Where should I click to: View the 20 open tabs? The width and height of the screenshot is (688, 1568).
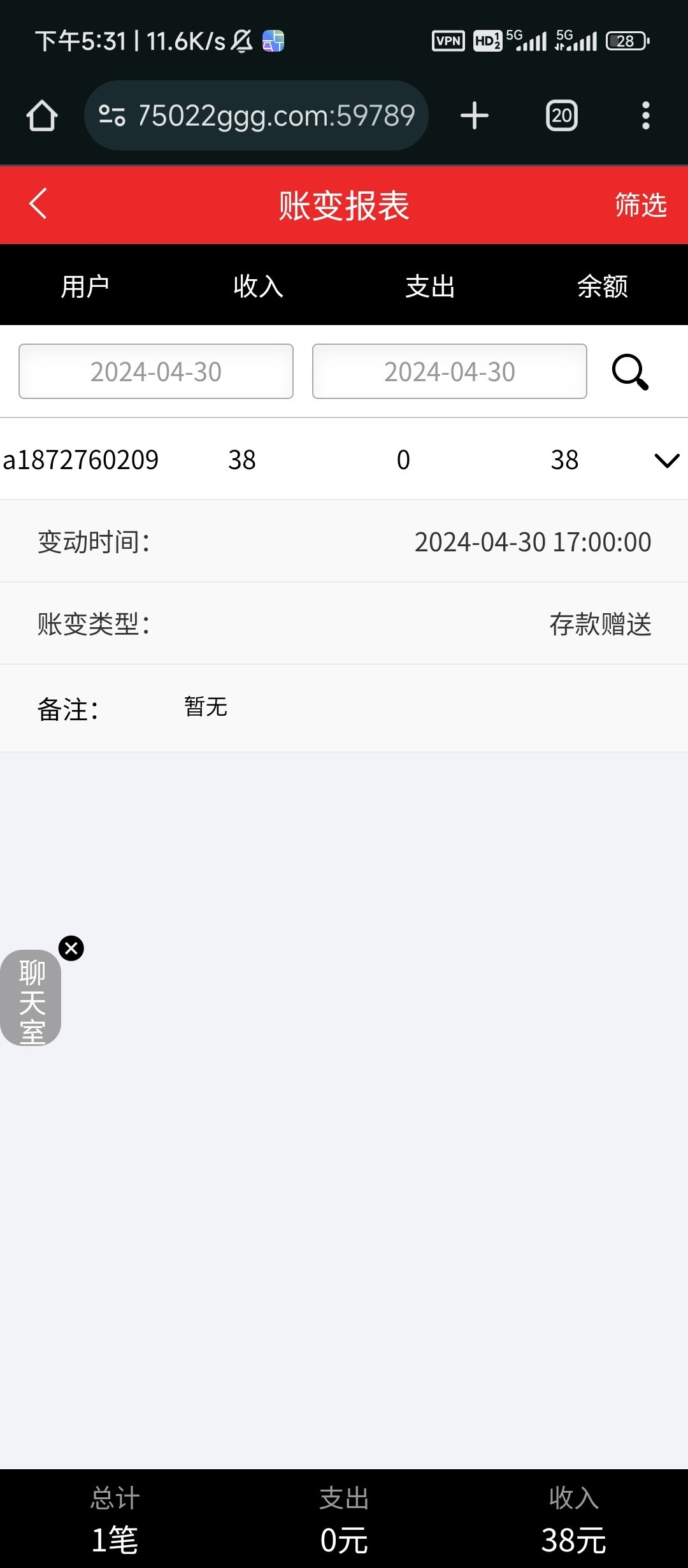tap(562, 116)
